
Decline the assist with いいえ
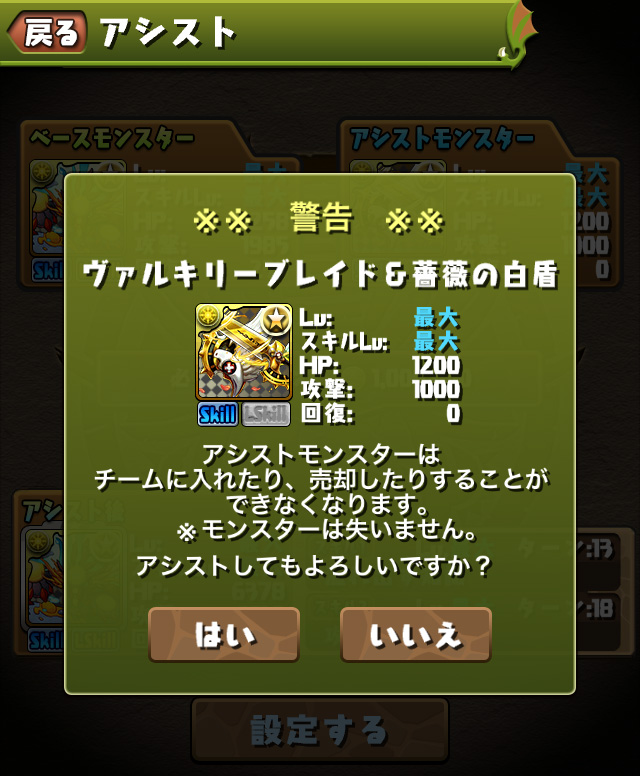point(416,634)
